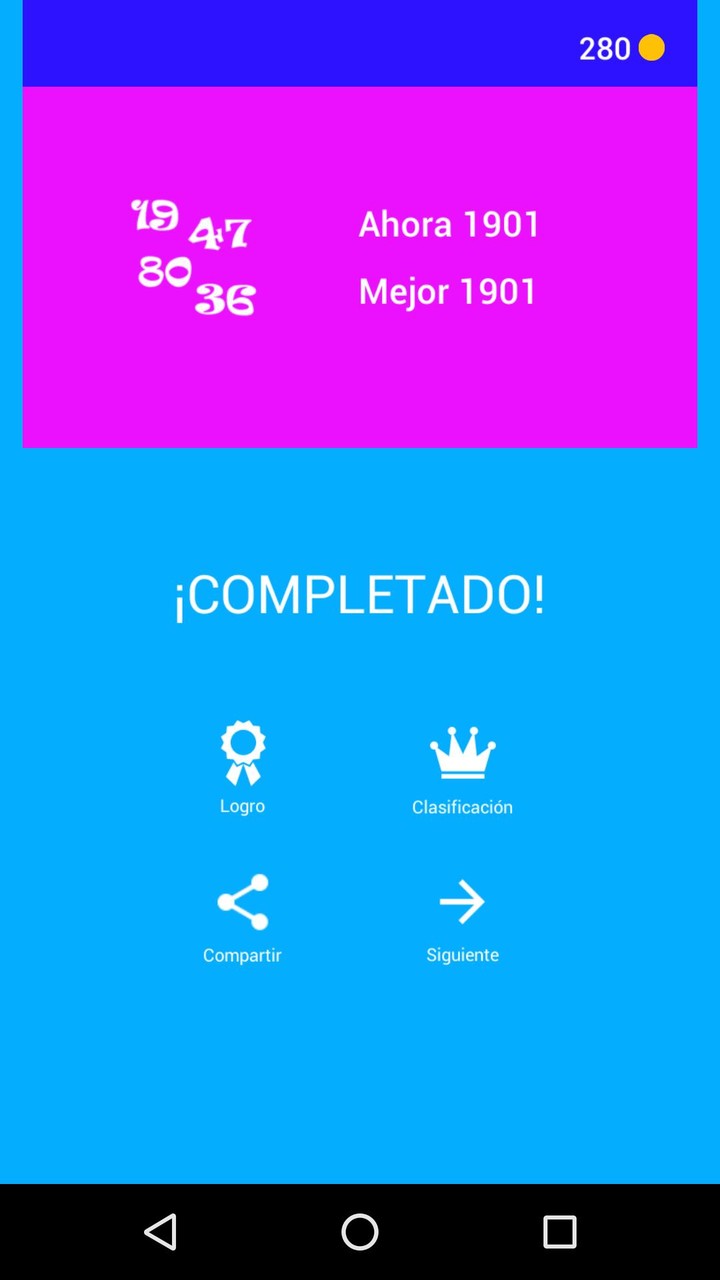Advance to next level with the arrow icon
This screenshot has height=1280, width=720.
tap(462, 901)
